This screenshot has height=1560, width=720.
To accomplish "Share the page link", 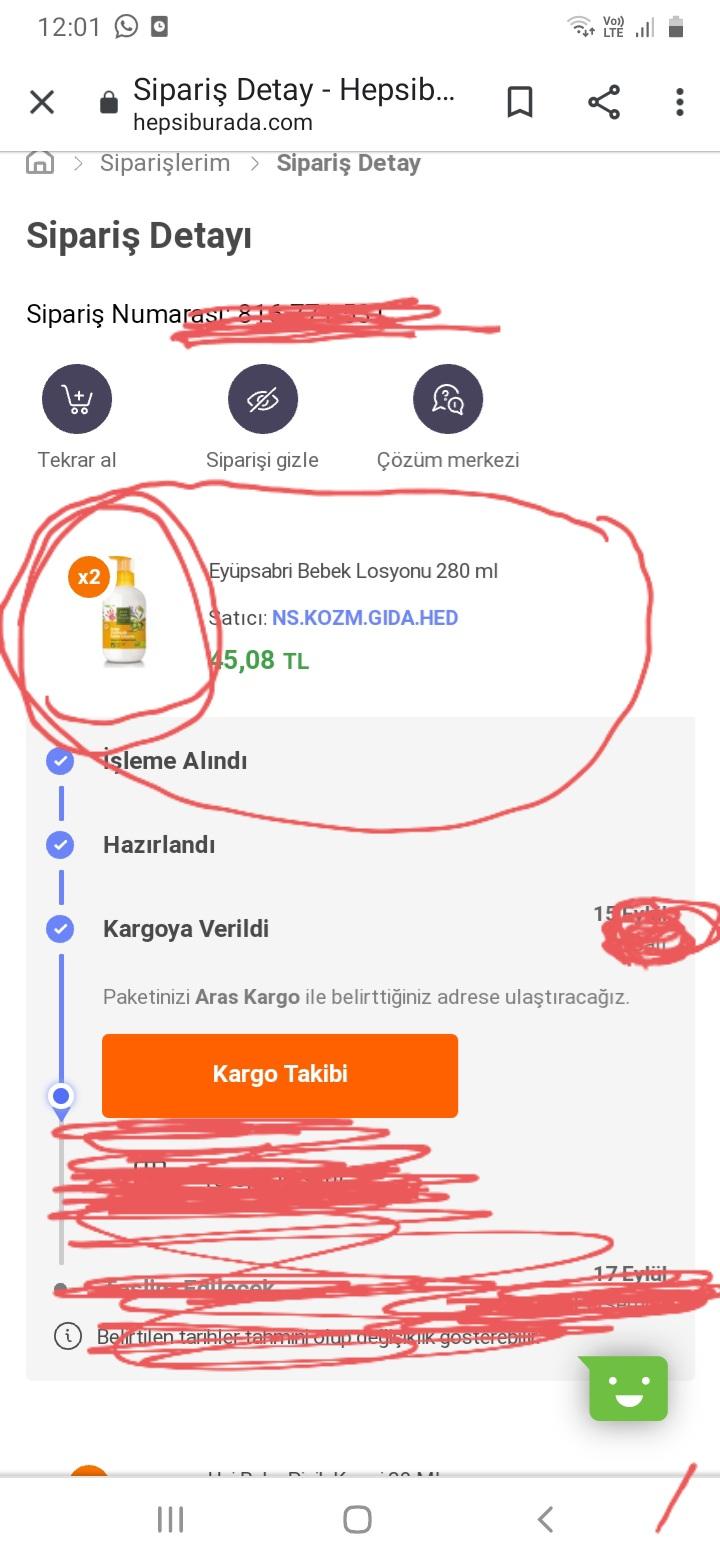I will (x=603, y=102).
